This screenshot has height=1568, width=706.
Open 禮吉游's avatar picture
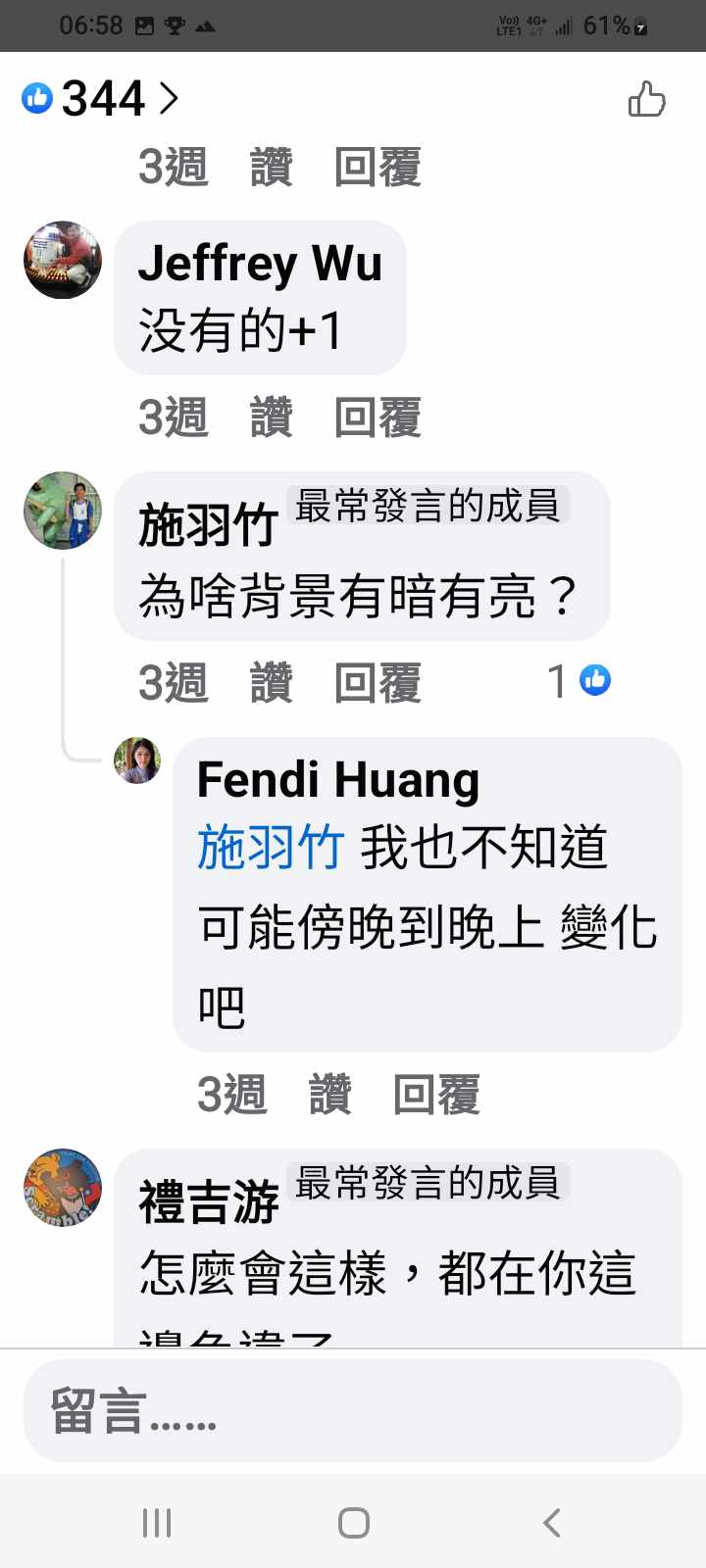point(63,1188)
